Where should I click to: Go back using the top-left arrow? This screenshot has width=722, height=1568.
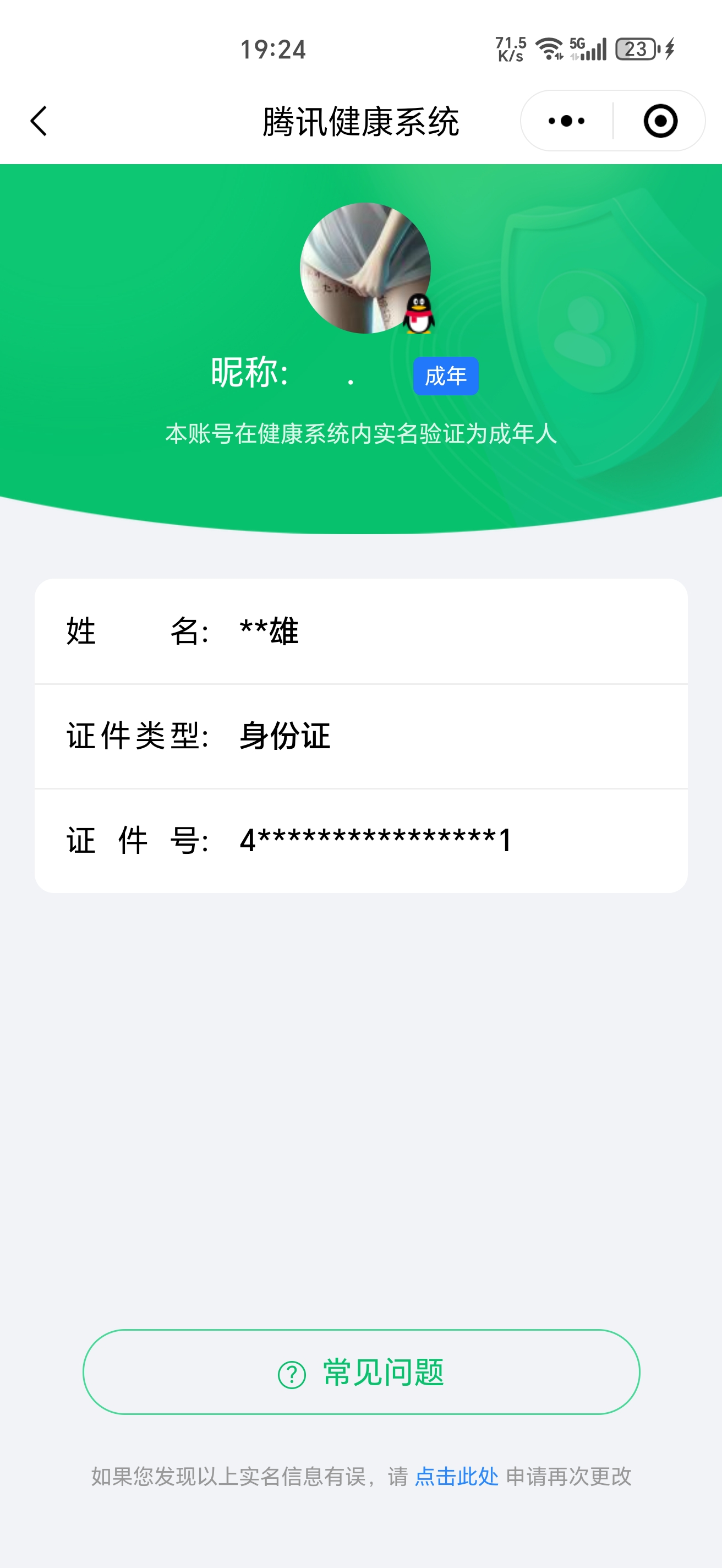[39, 121]
